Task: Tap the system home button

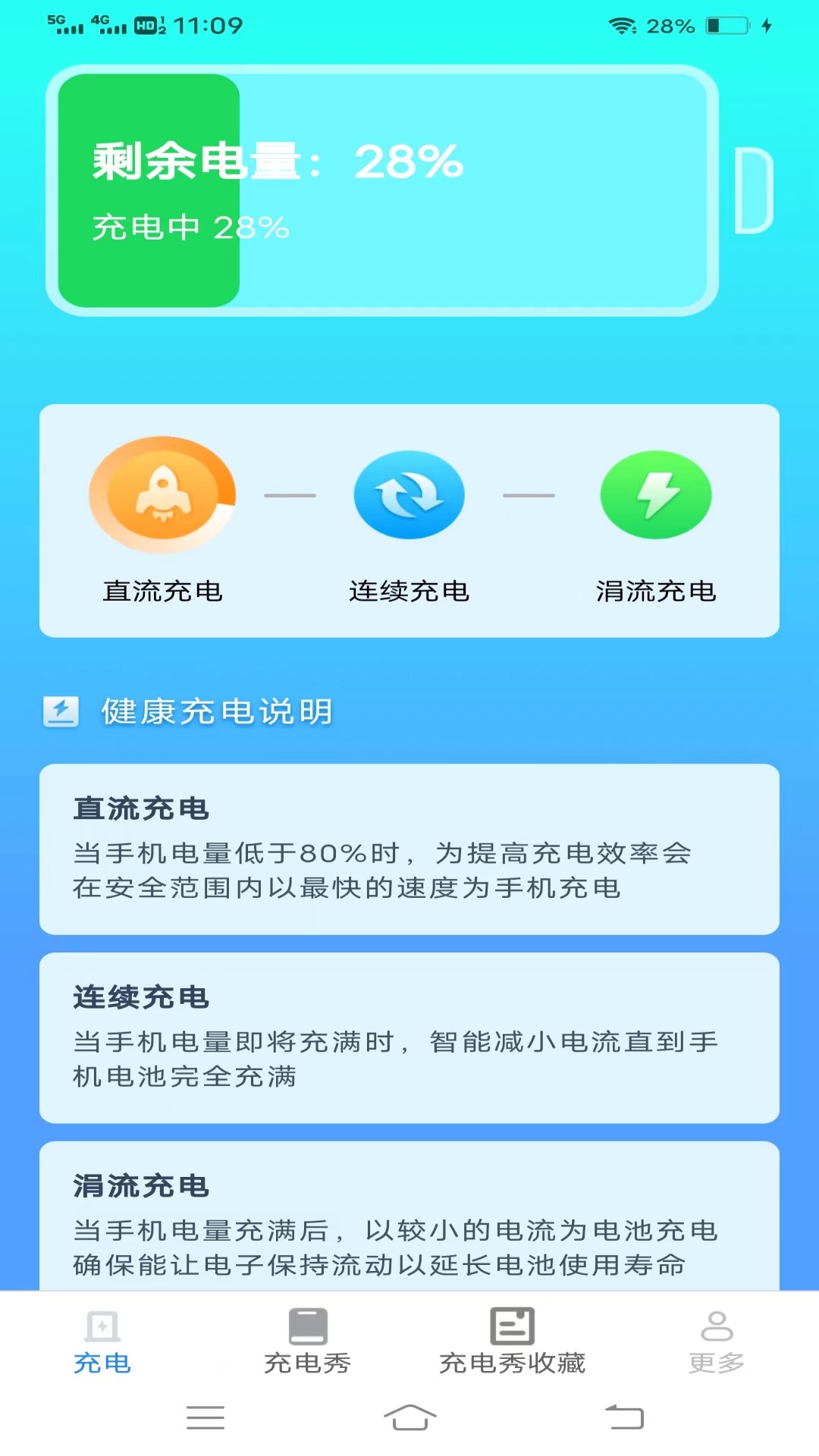Action: (x=409, y=1417)
